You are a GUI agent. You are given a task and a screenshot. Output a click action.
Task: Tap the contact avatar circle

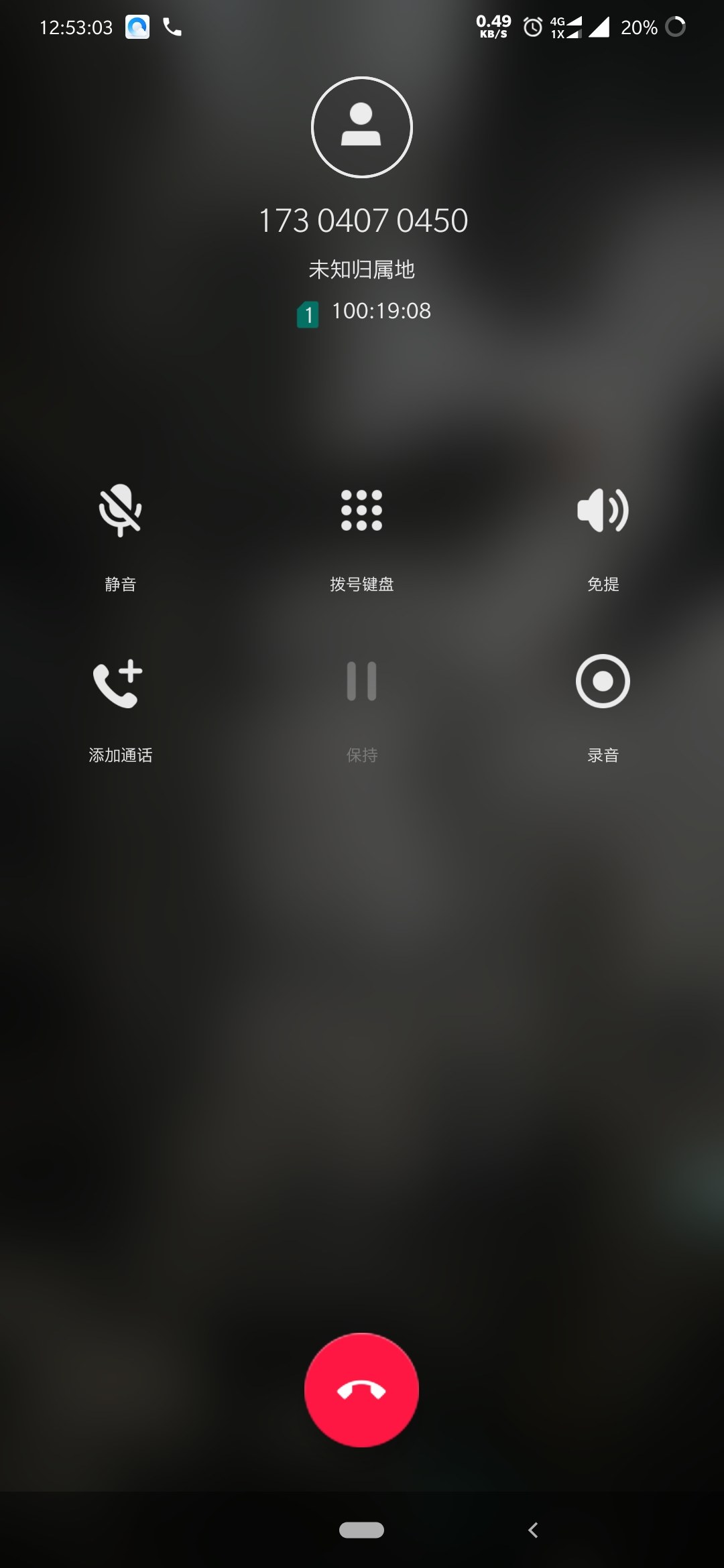pos(361,128)
